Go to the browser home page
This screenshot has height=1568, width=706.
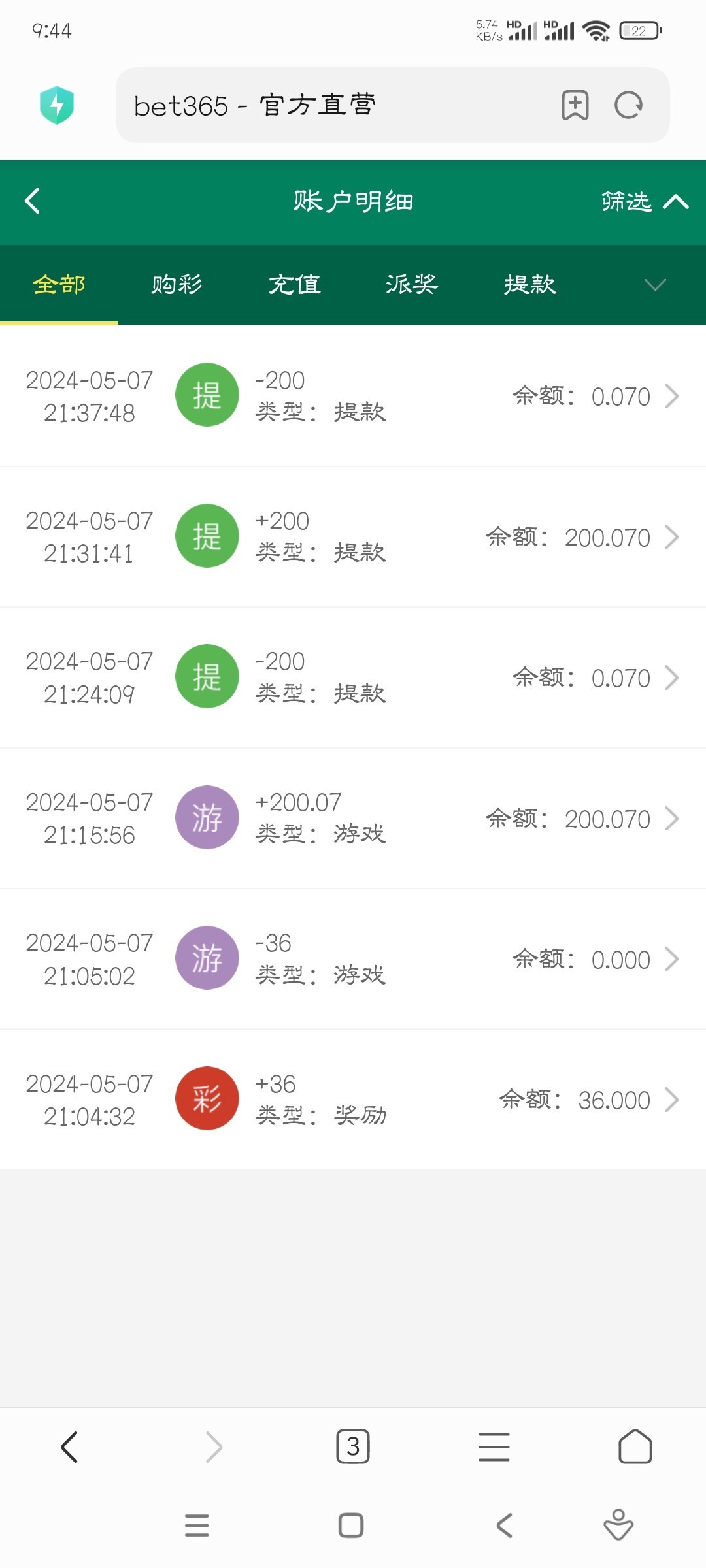[635, 1447]
